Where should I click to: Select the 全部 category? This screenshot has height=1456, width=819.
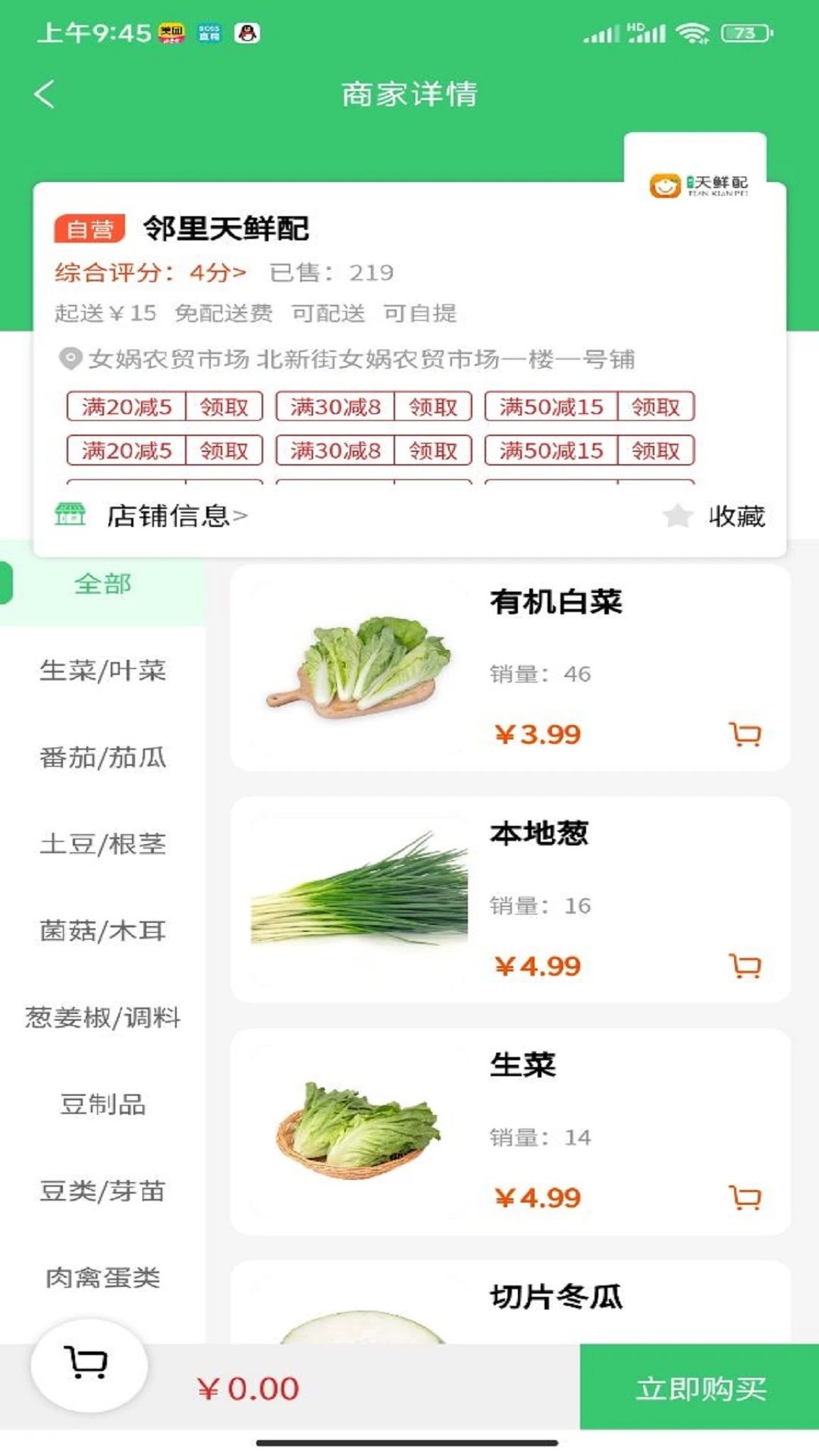102,584
